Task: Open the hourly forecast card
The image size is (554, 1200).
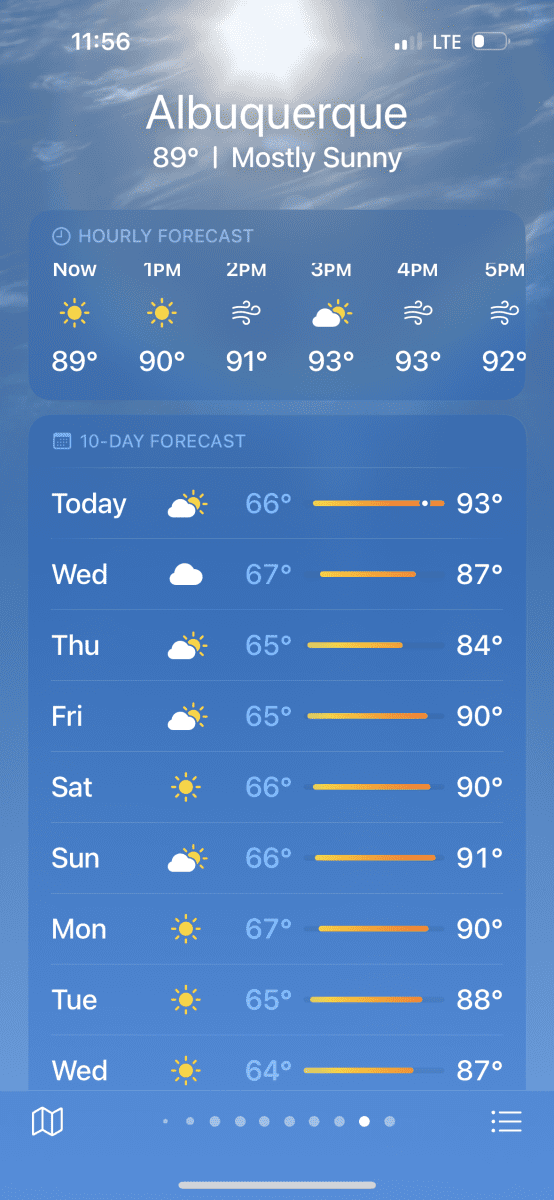Action: pyautogui.click(x=277, y=305)
